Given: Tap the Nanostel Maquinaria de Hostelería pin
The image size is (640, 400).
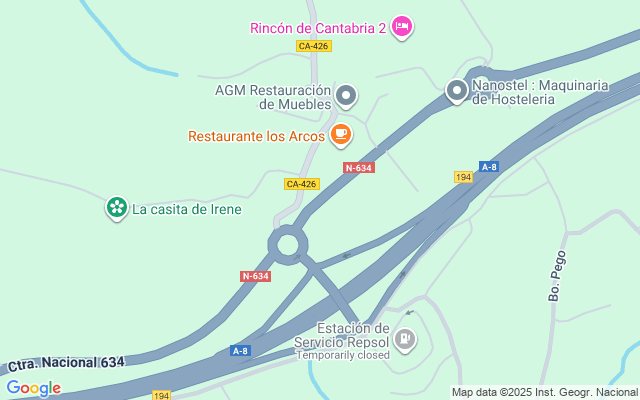Looking at the screenshot, I should [456, 91].
